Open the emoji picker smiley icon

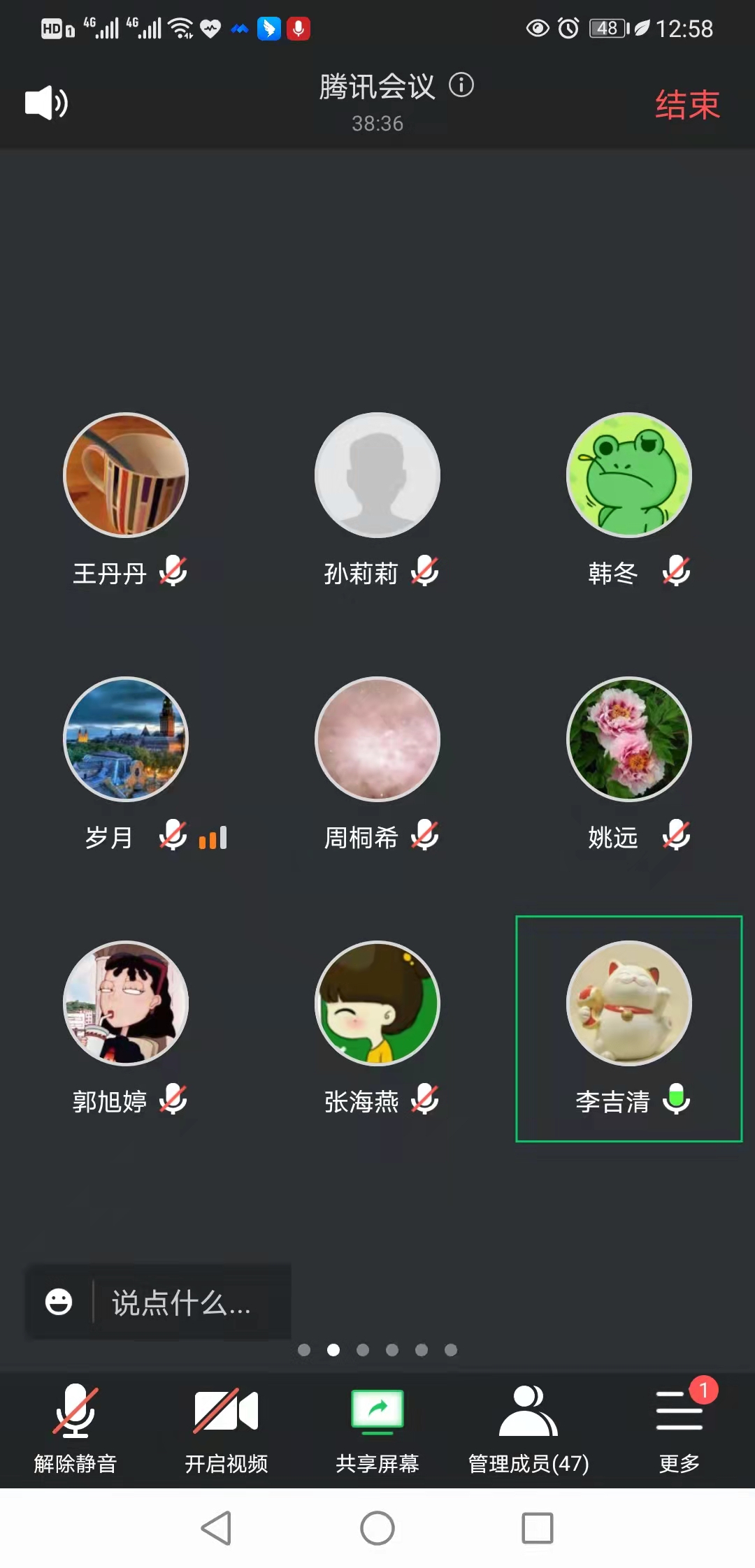pos(59,1302)
